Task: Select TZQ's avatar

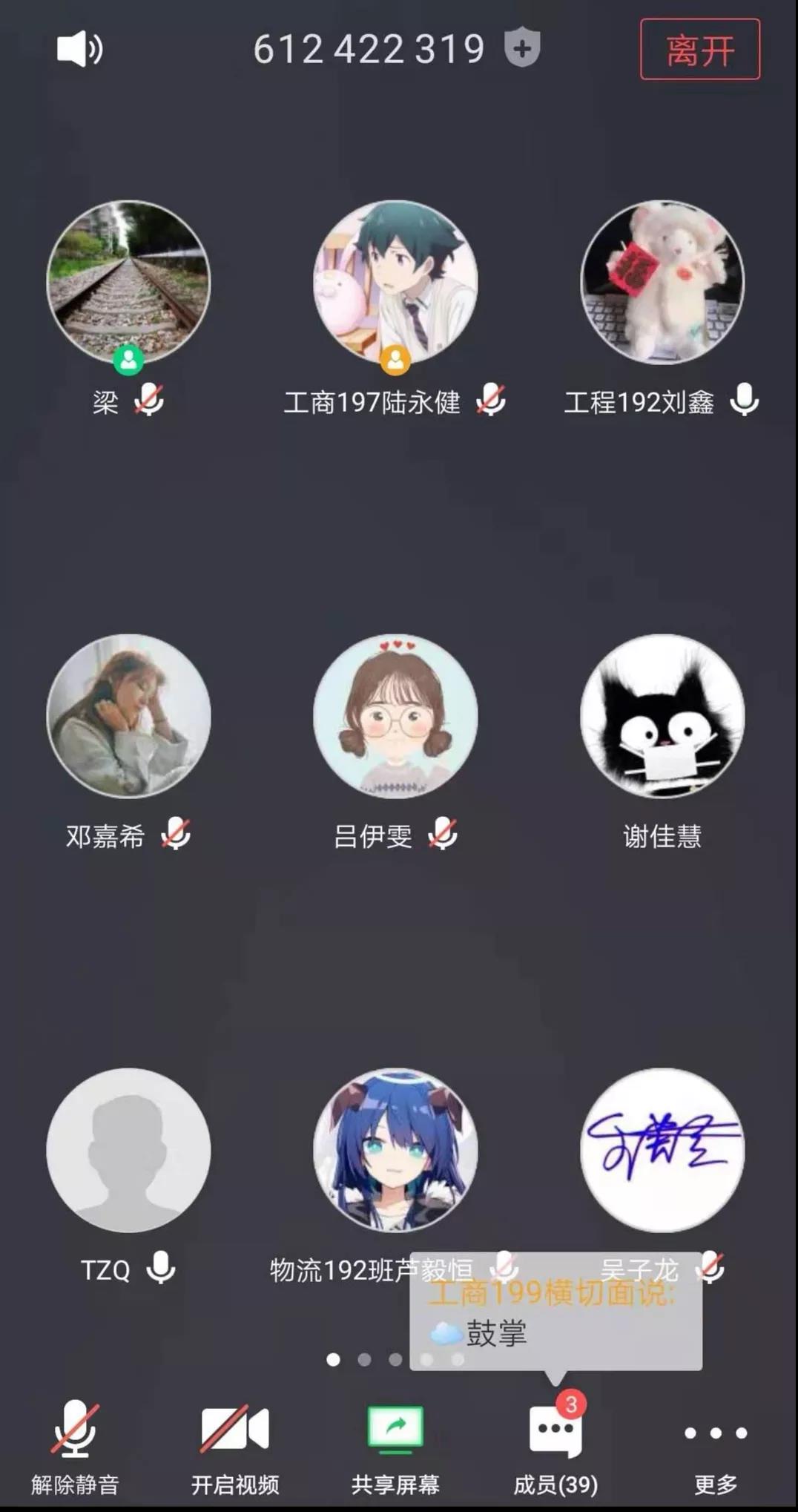Action: (x=128, y=1150)
